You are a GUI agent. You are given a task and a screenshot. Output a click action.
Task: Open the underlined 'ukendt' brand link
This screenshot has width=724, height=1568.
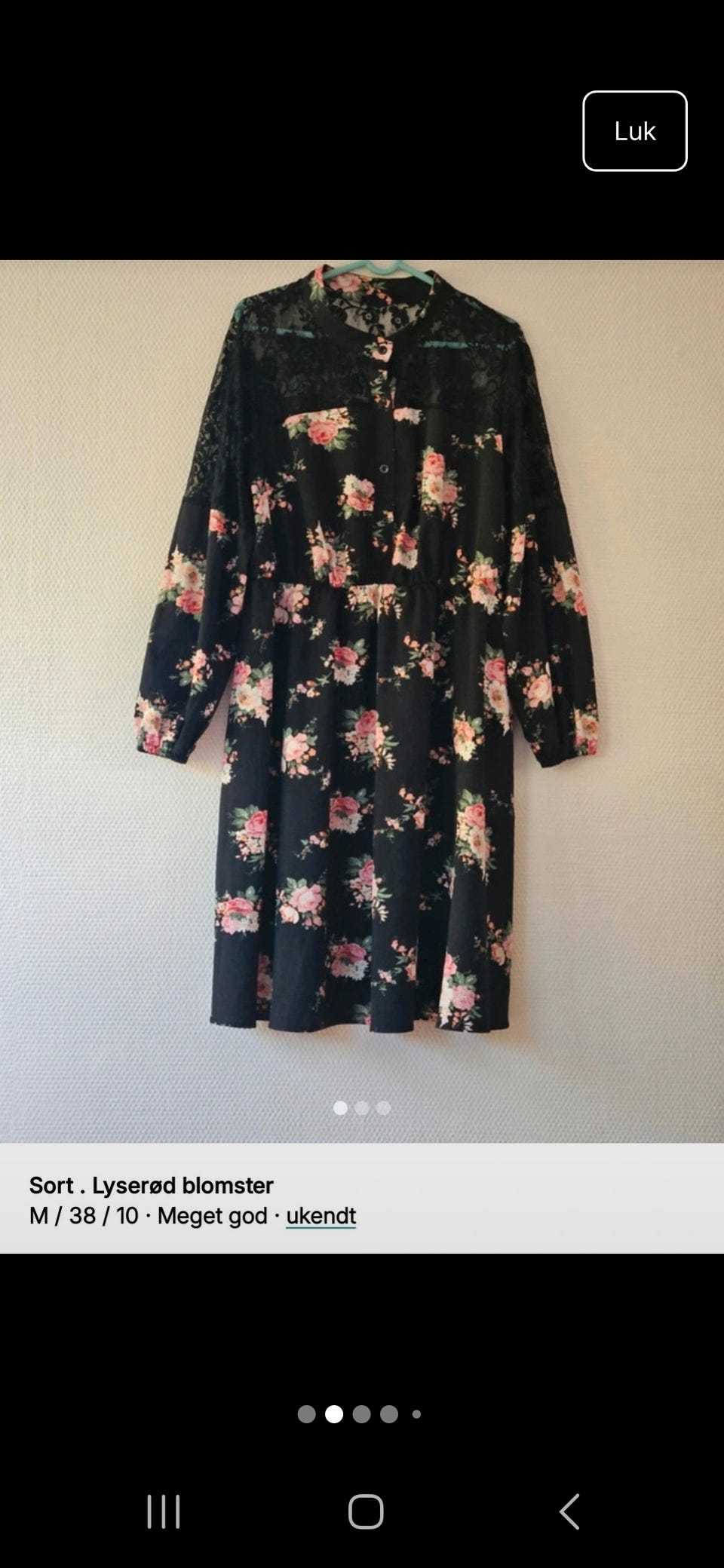click(x=321, y=1216)
